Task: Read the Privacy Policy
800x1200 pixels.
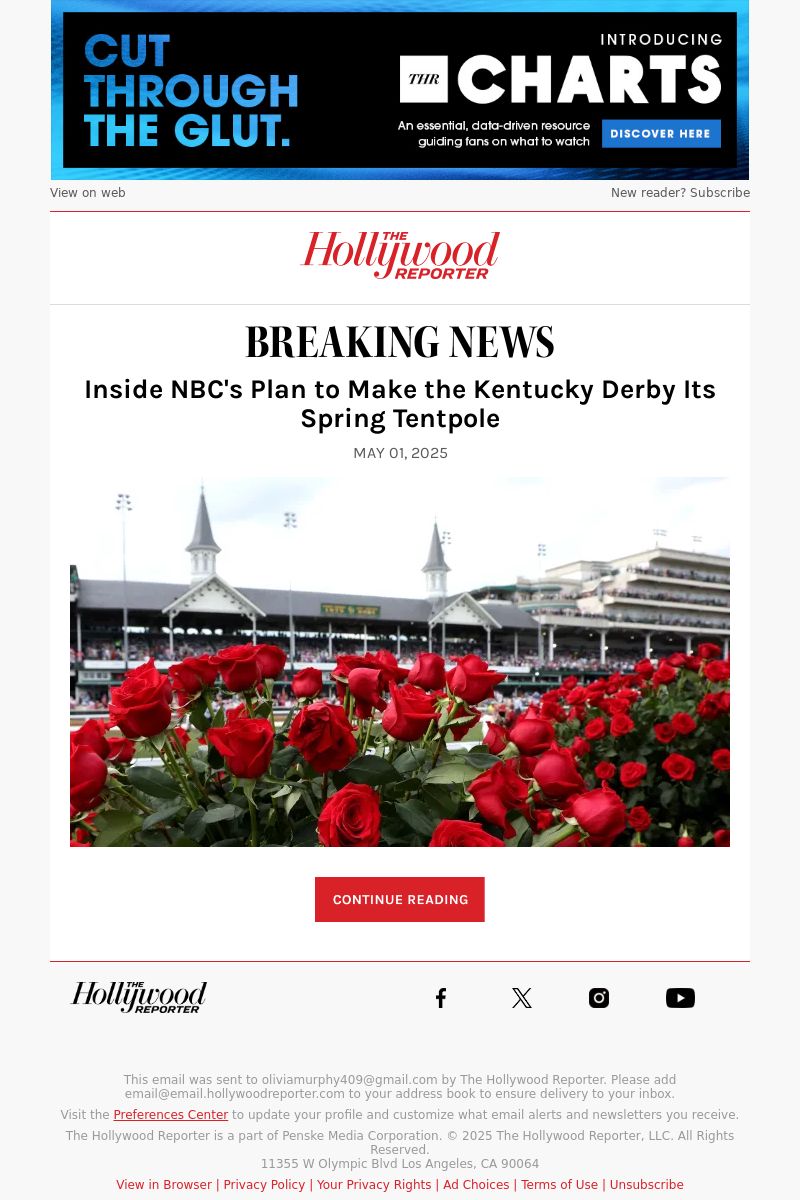Action: (x=264, y=1185)
